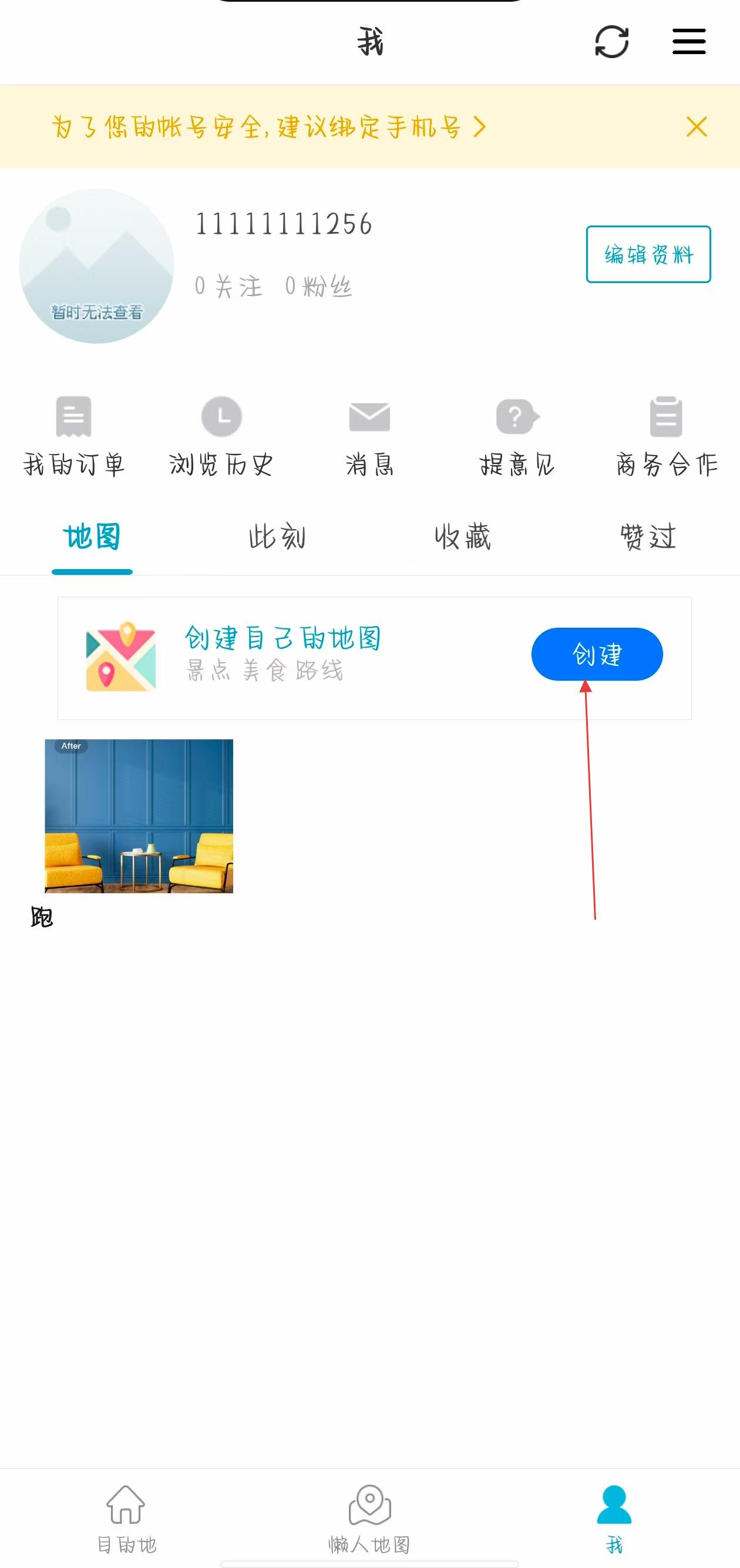Open the map card titled 跑
The height and width of the screenshot is (1568, 740).
click(x=139, y=816)
